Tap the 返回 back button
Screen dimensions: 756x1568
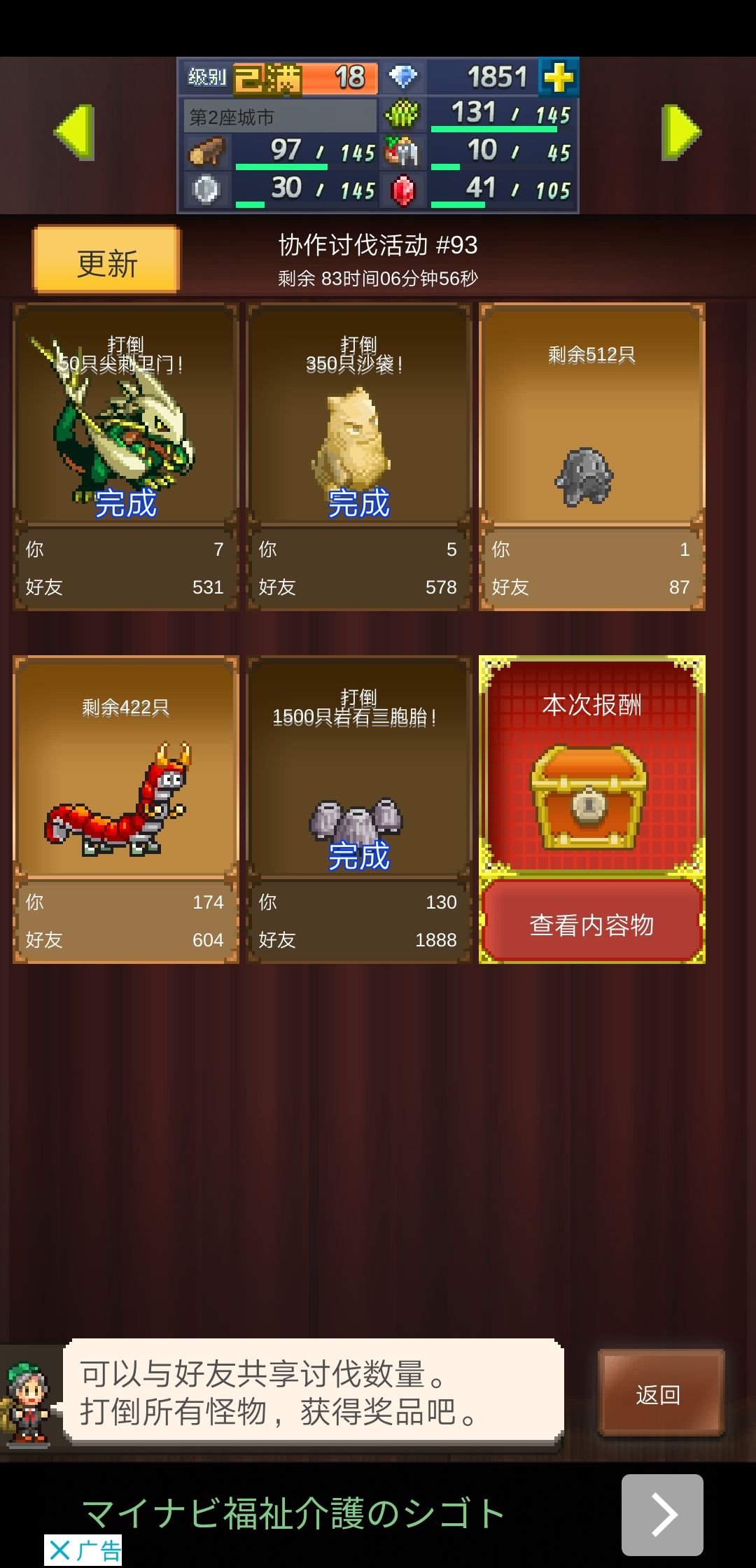pyautogui.click(x=660, y=1394)
